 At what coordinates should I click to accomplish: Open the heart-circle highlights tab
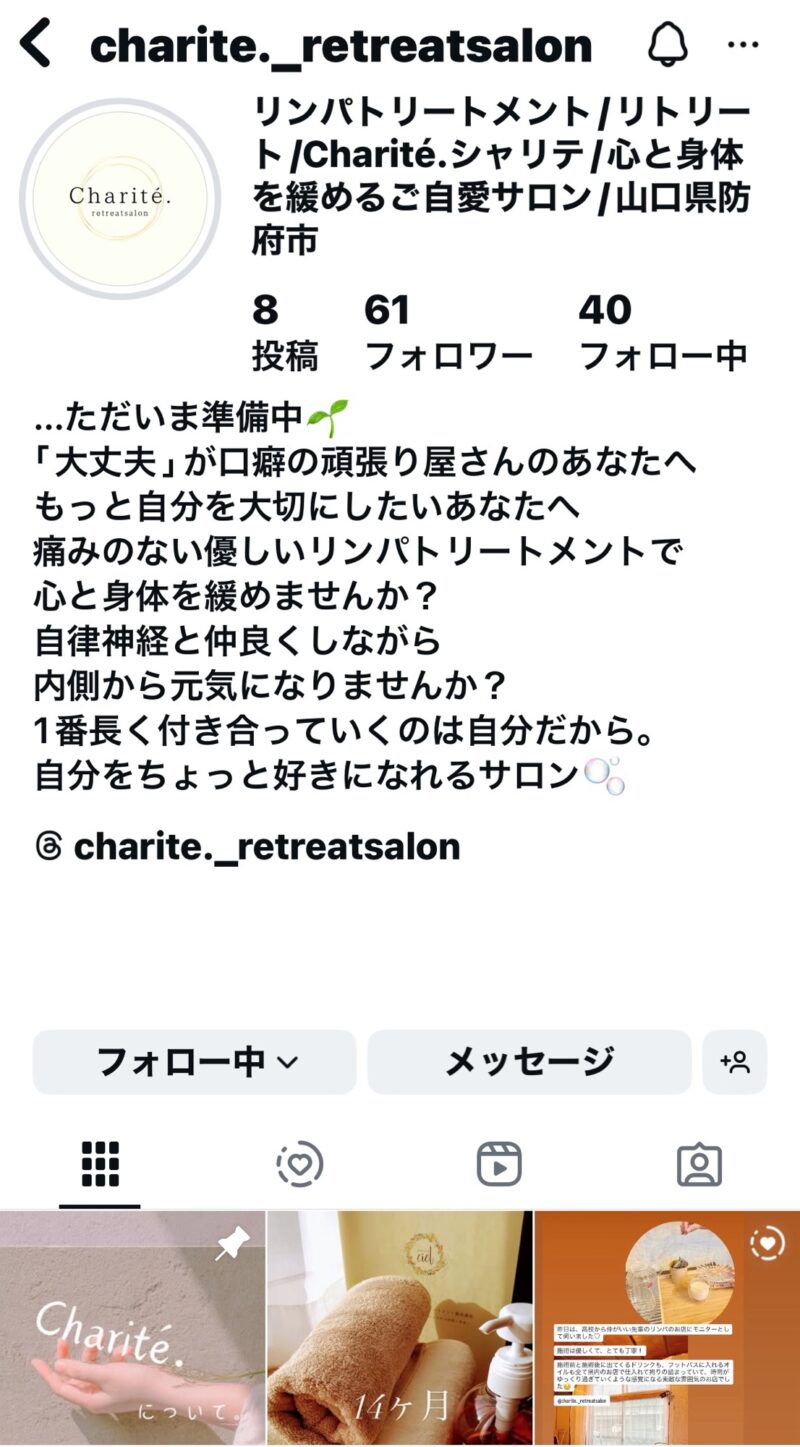click(x=299, y=1164)
